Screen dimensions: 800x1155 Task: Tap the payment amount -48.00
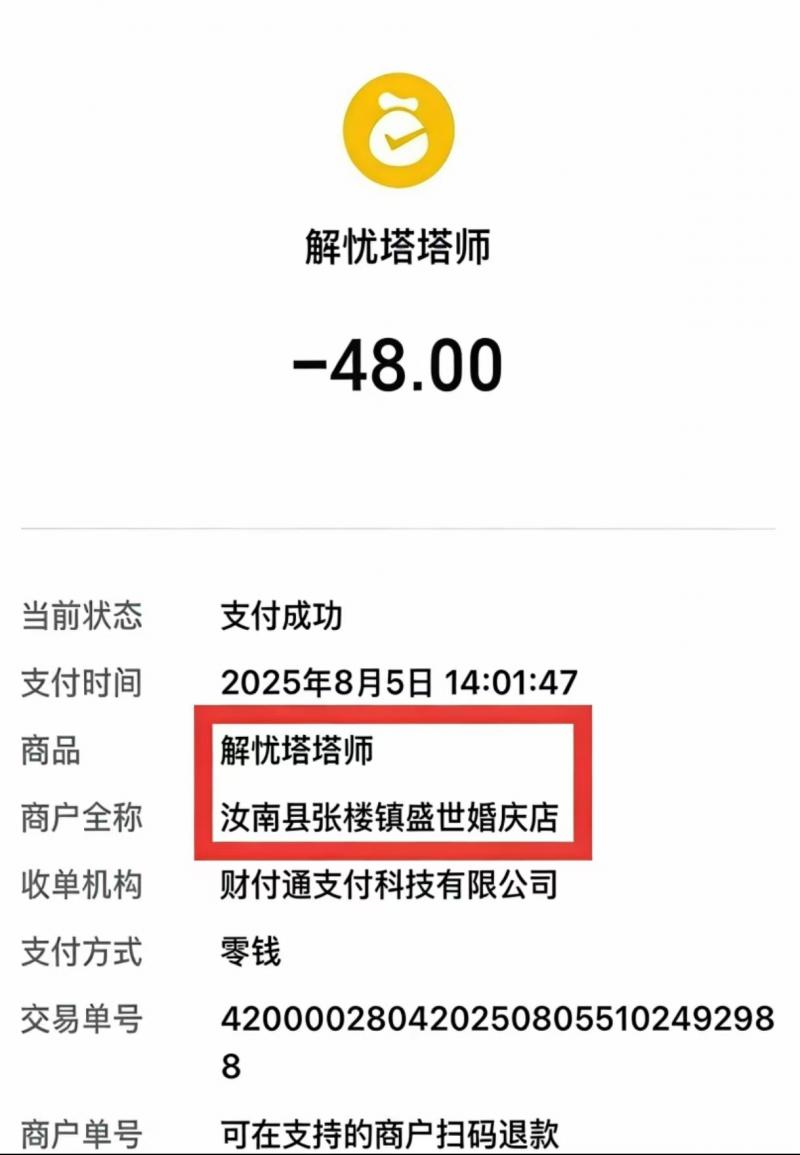400,364
